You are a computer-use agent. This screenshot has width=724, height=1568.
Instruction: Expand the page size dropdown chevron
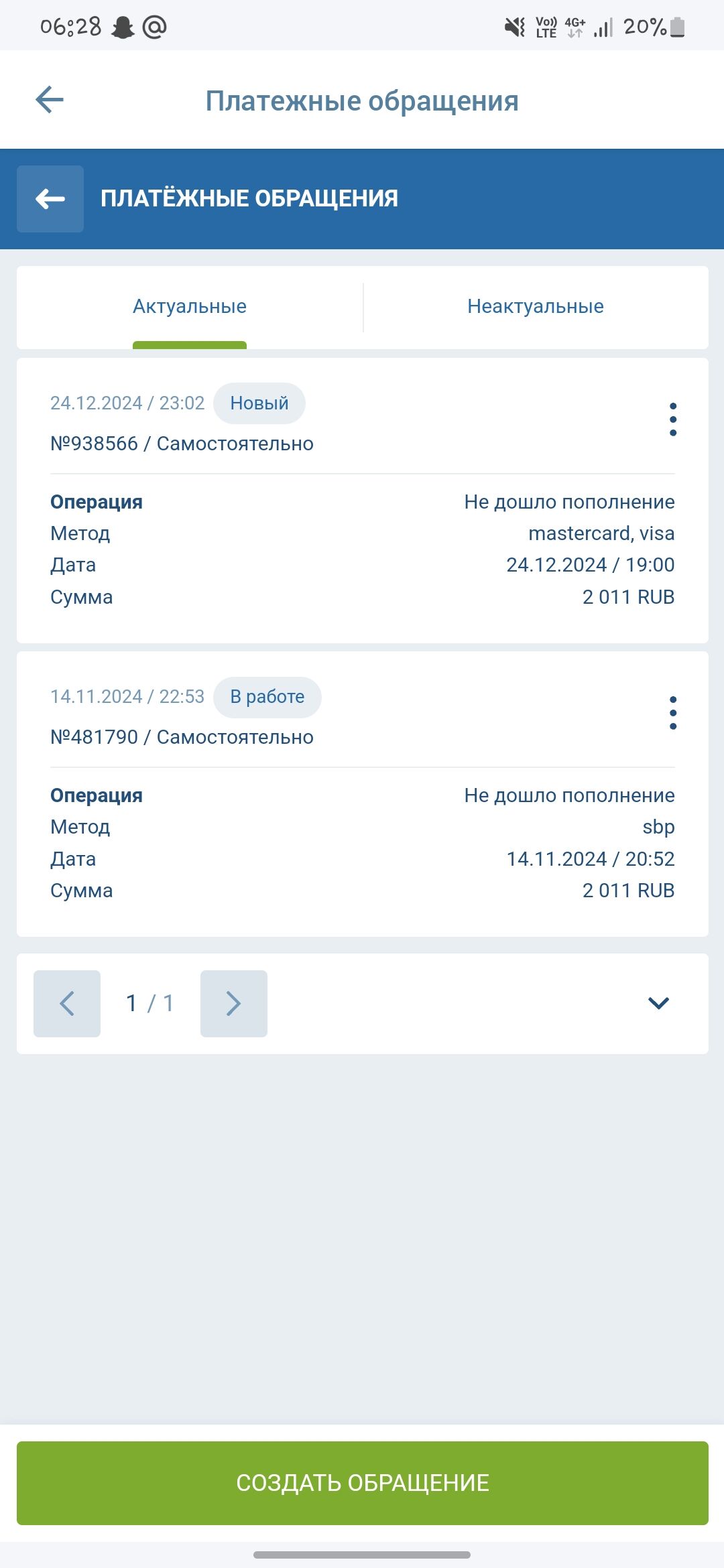tap(658, 1003)
